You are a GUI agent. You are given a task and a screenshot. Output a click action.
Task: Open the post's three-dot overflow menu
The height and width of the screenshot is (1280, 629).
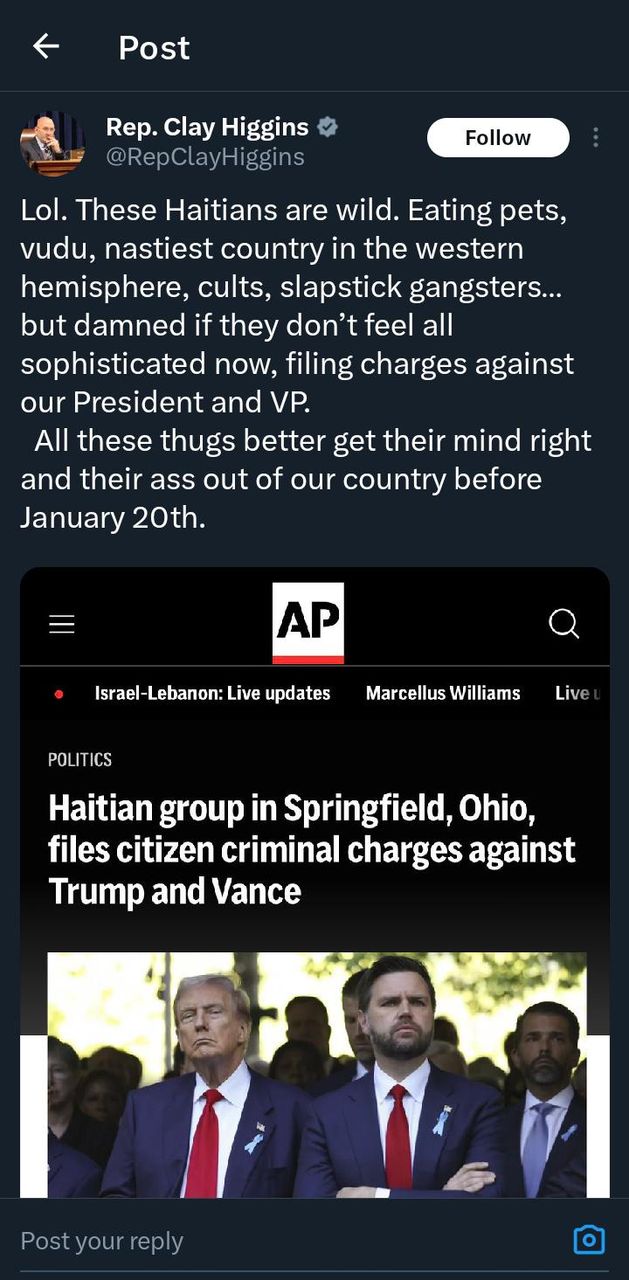[596, 138]
